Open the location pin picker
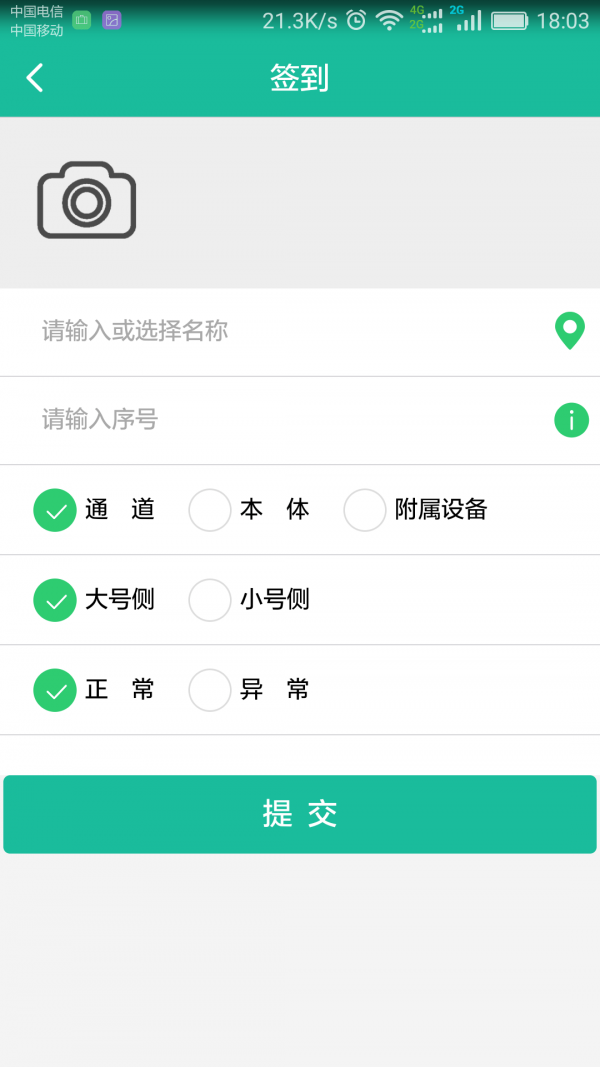 [570, 331]
